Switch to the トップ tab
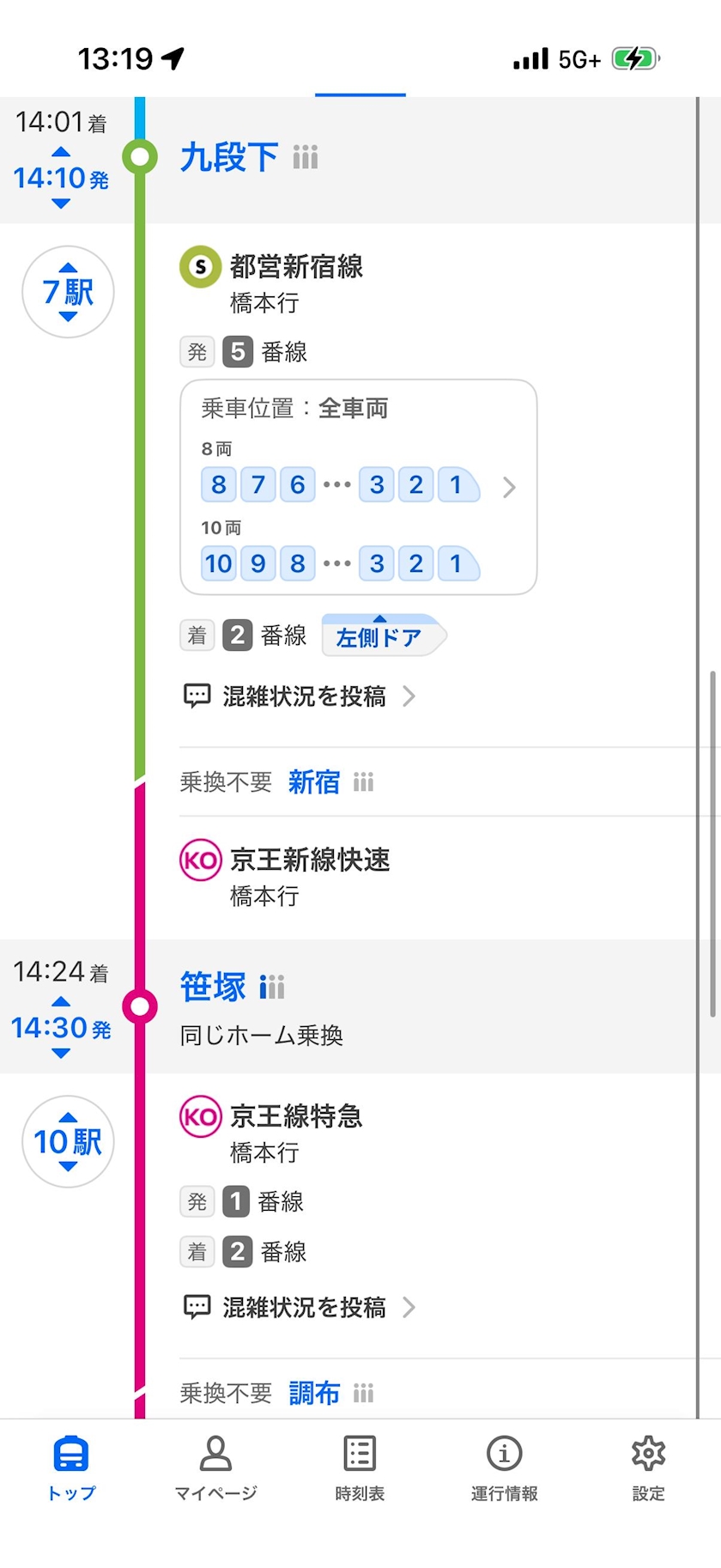The image size is (721, 1568). point(71,1468)
